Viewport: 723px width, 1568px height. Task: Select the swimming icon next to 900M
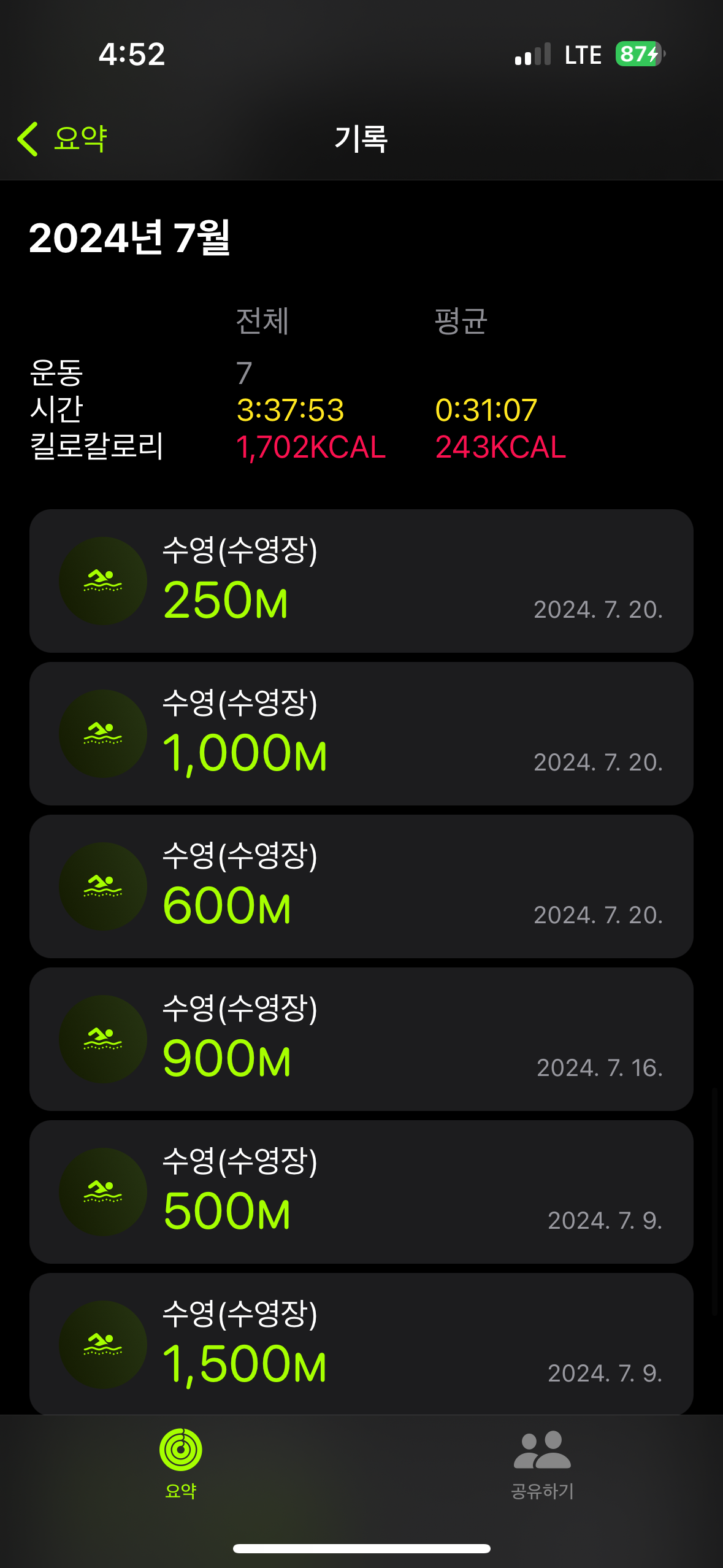[103, 1037]
